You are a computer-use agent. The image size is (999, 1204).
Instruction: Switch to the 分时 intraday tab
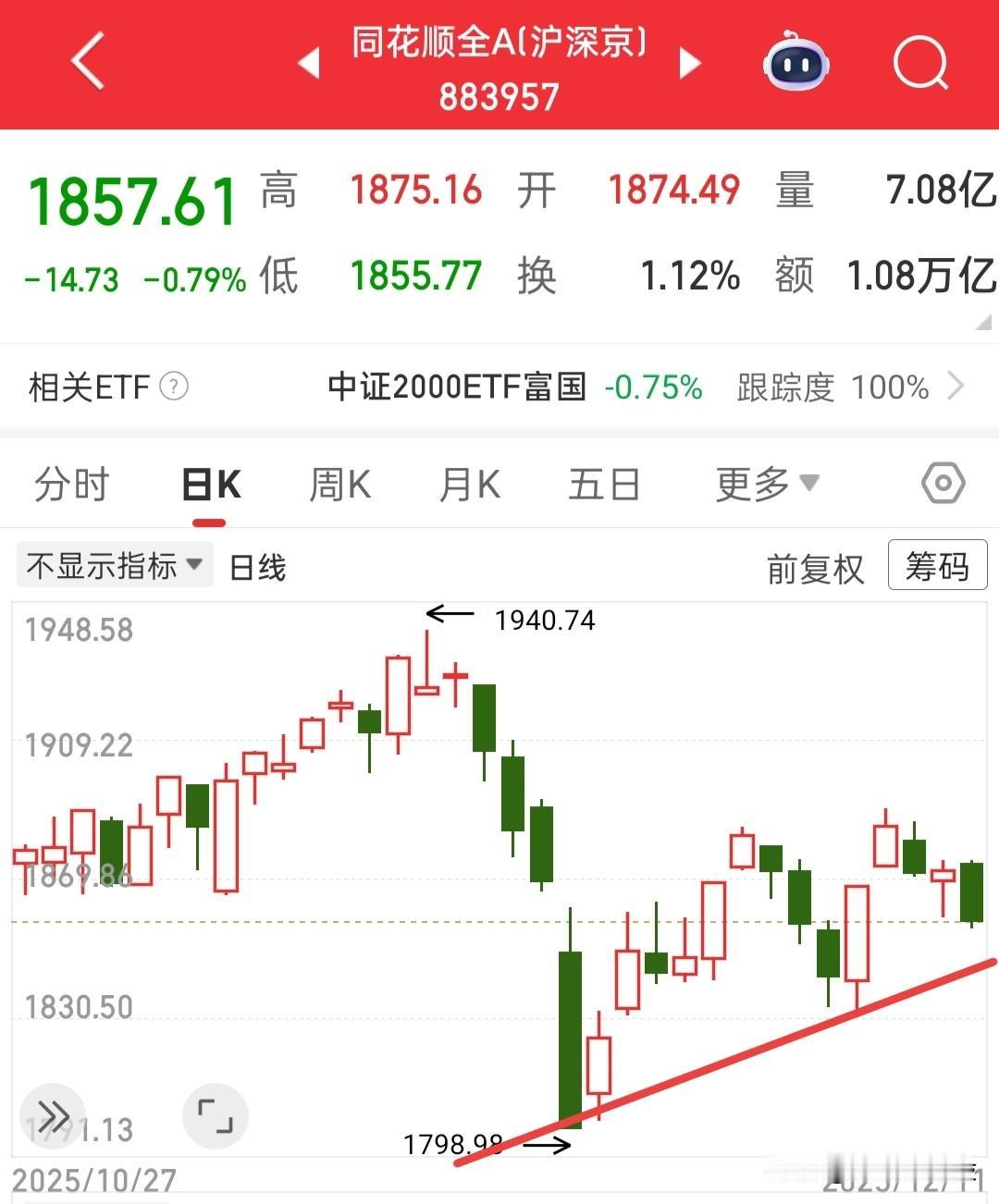(73, 484)
